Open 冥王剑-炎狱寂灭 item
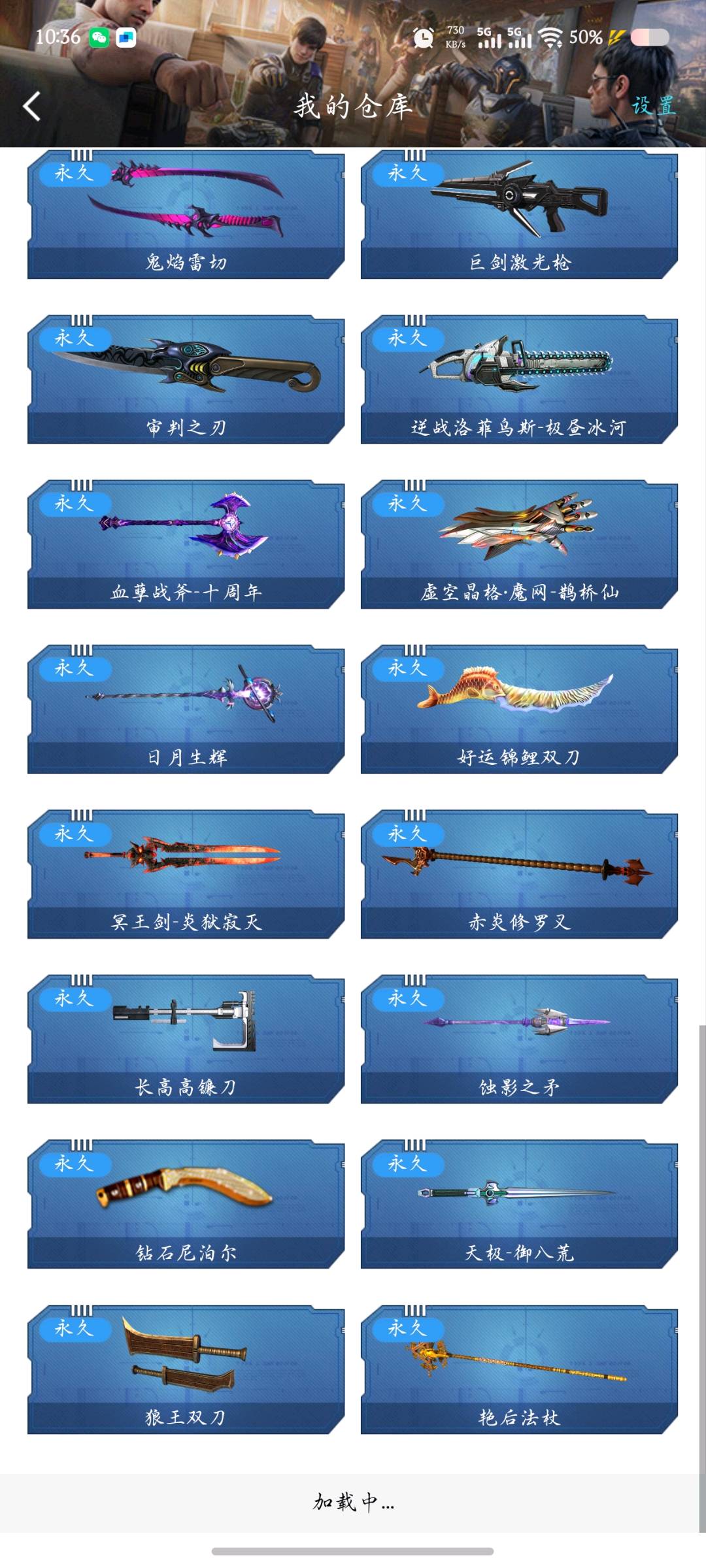 point(186,875)
